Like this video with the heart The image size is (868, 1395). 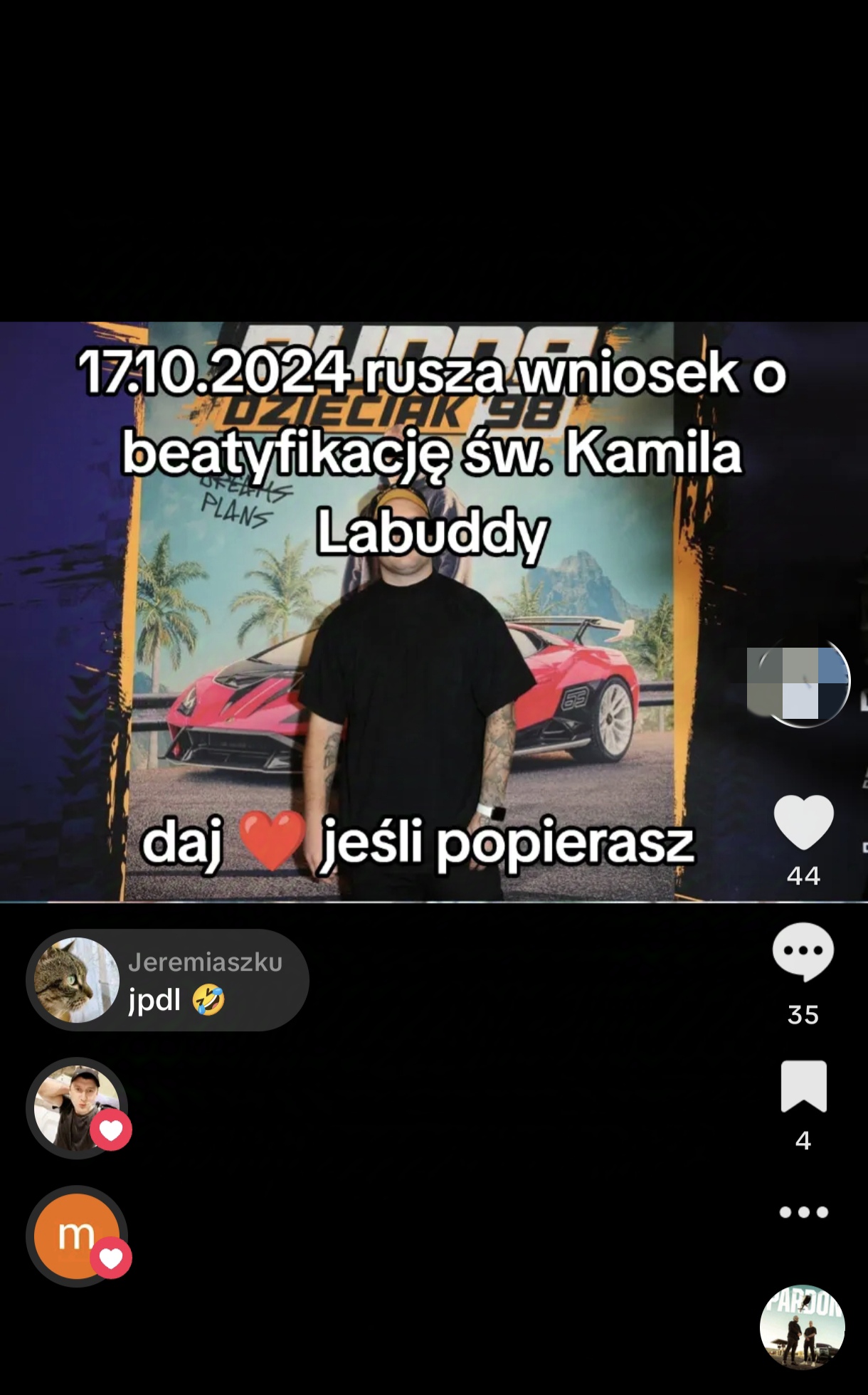click(x=803, y=822)
